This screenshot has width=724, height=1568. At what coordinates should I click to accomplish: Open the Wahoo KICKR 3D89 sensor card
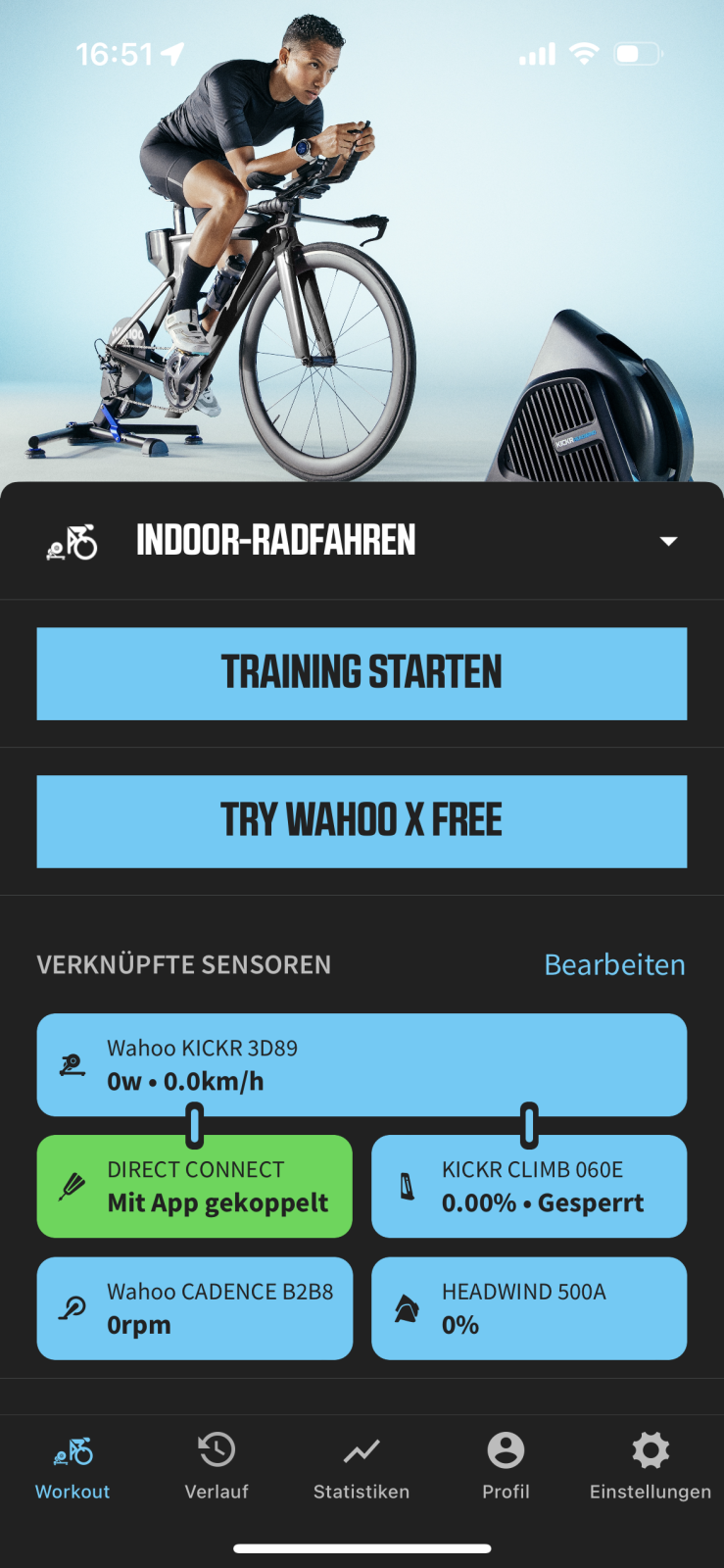point(362,1064)
